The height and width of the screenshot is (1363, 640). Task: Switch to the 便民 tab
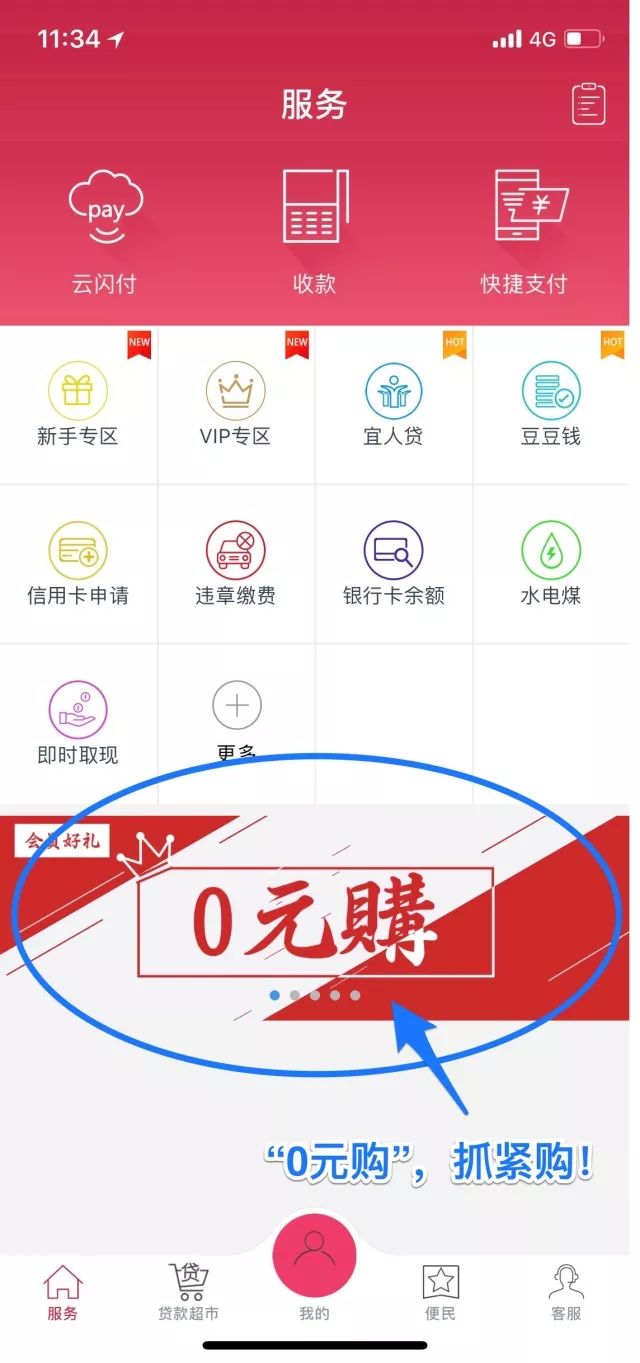[x=440, y=1292]
